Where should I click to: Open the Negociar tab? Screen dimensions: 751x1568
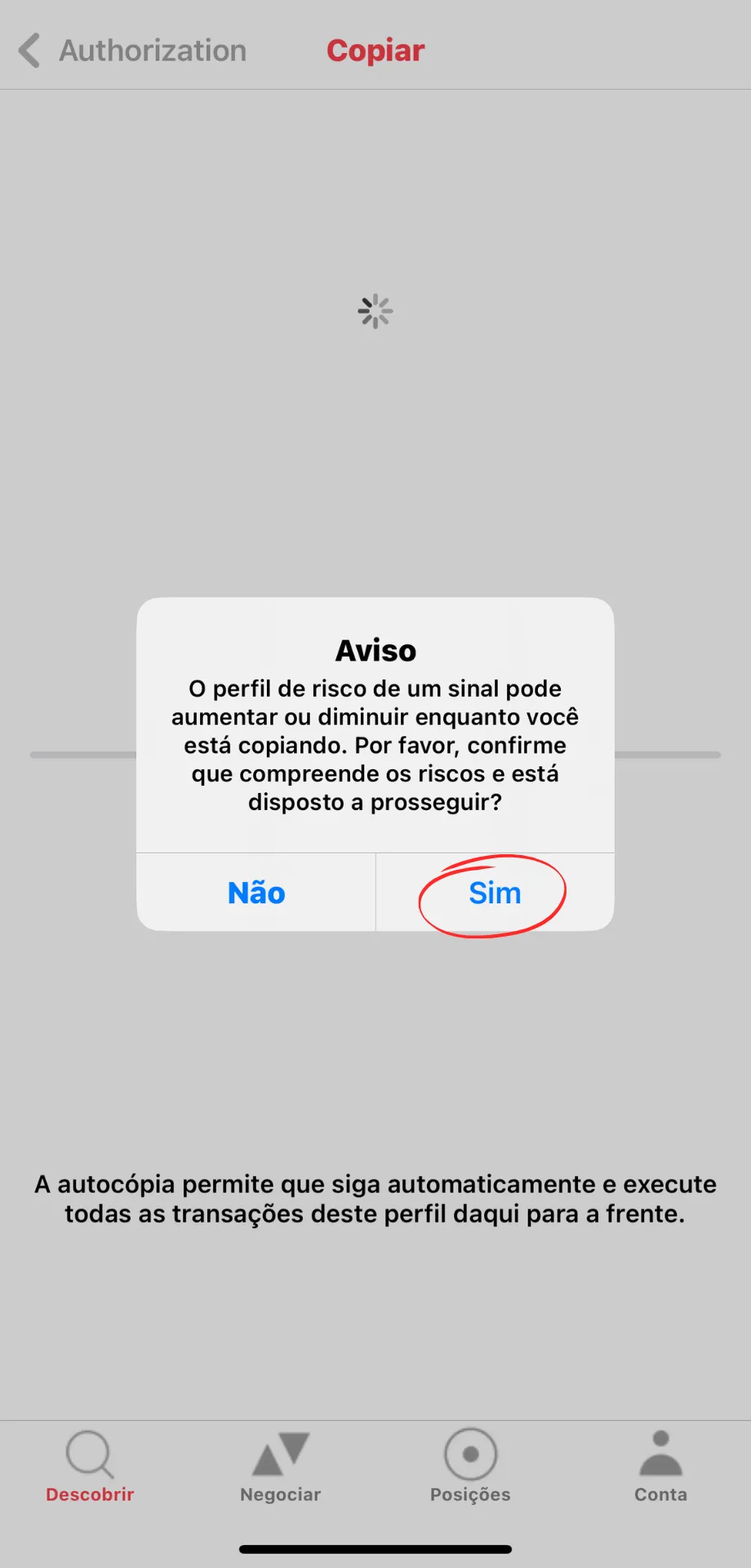(x=280, y=1467)
